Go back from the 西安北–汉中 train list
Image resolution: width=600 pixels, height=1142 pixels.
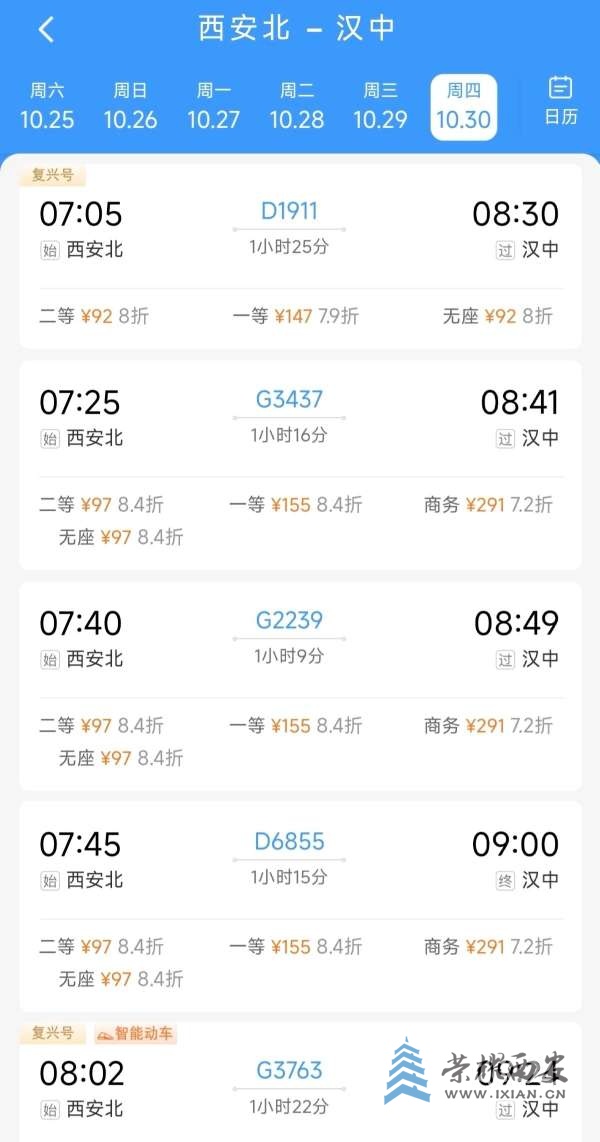pos(46,30)
